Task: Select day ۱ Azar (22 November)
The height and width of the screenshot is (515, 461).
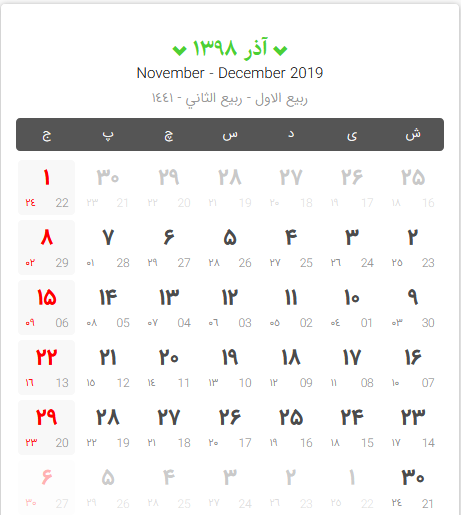Action: 47,187
